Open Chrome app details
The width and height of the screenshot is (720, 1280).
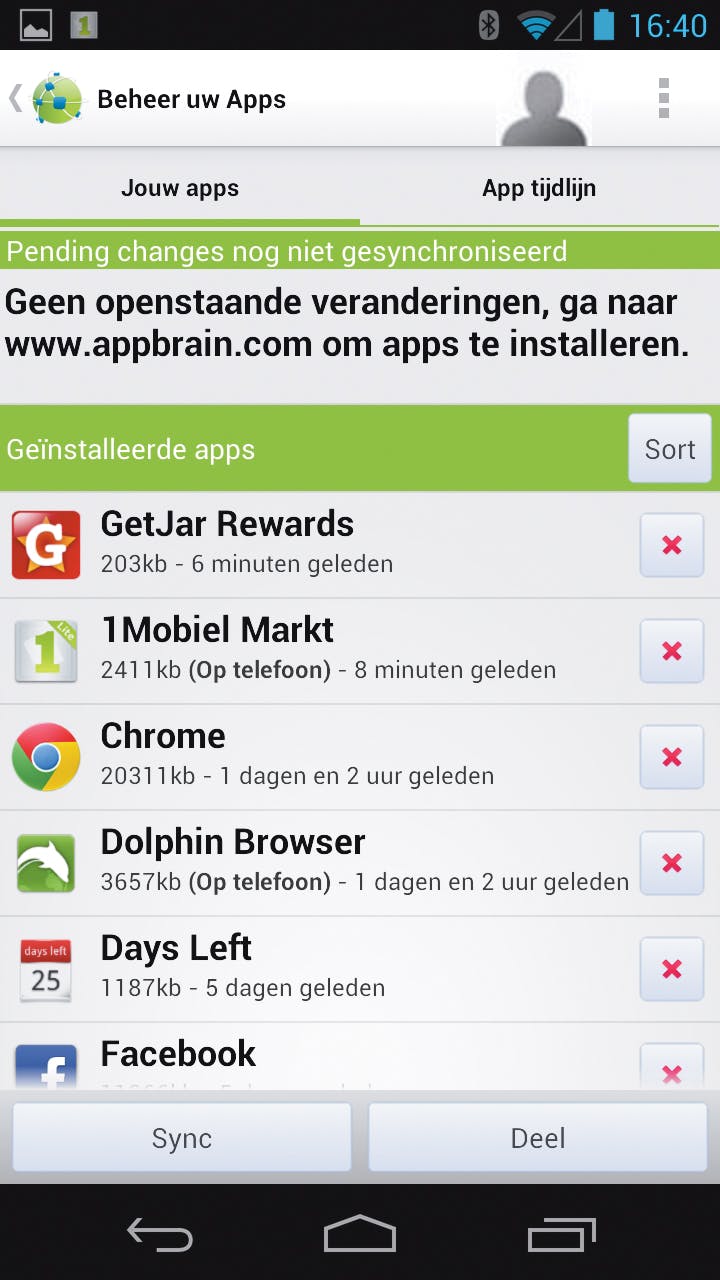pos(300,757)
